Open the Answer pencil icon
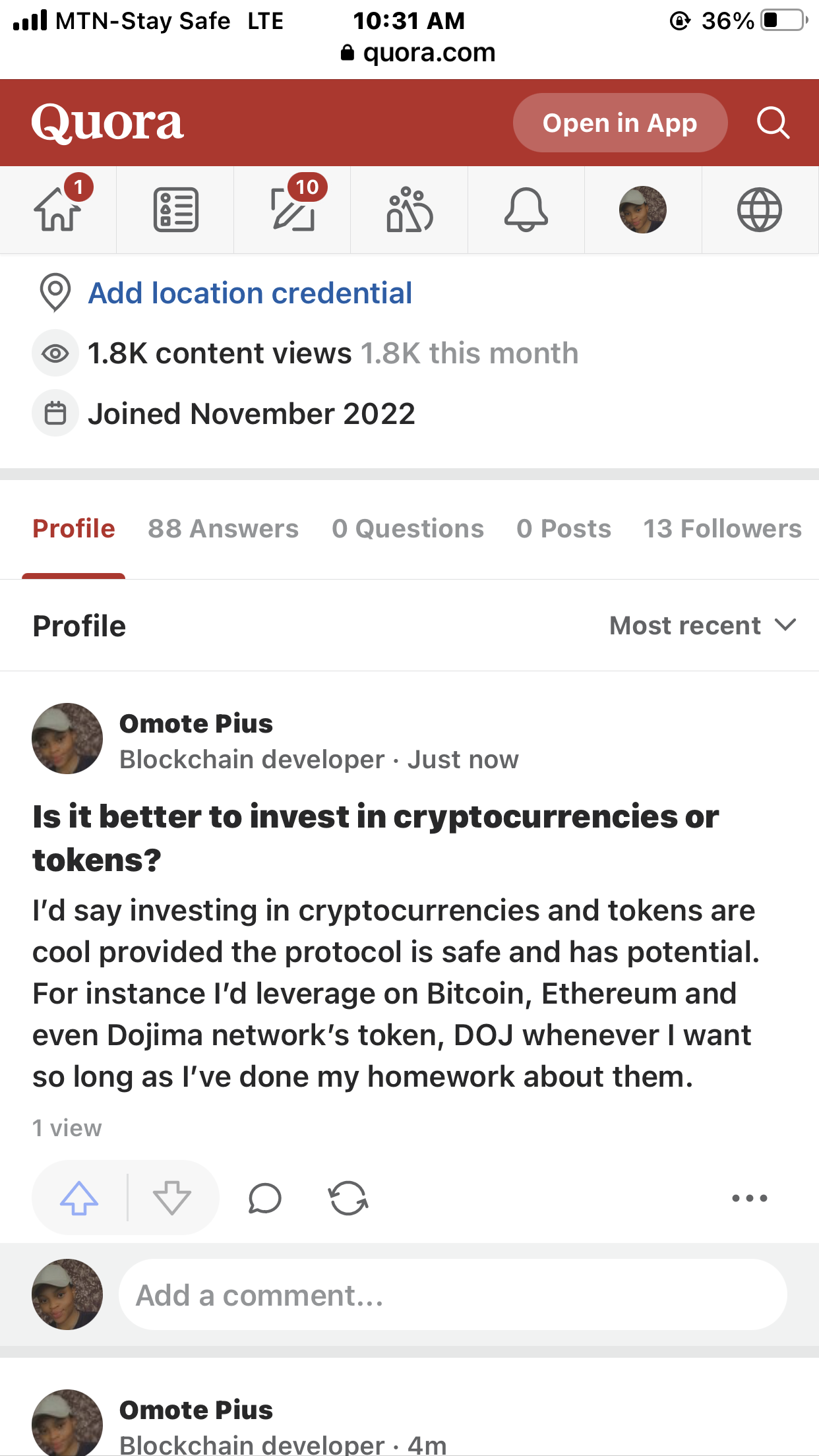This screenshot has width=819, height=1456. pyautogui.click(x=293, y=210)
